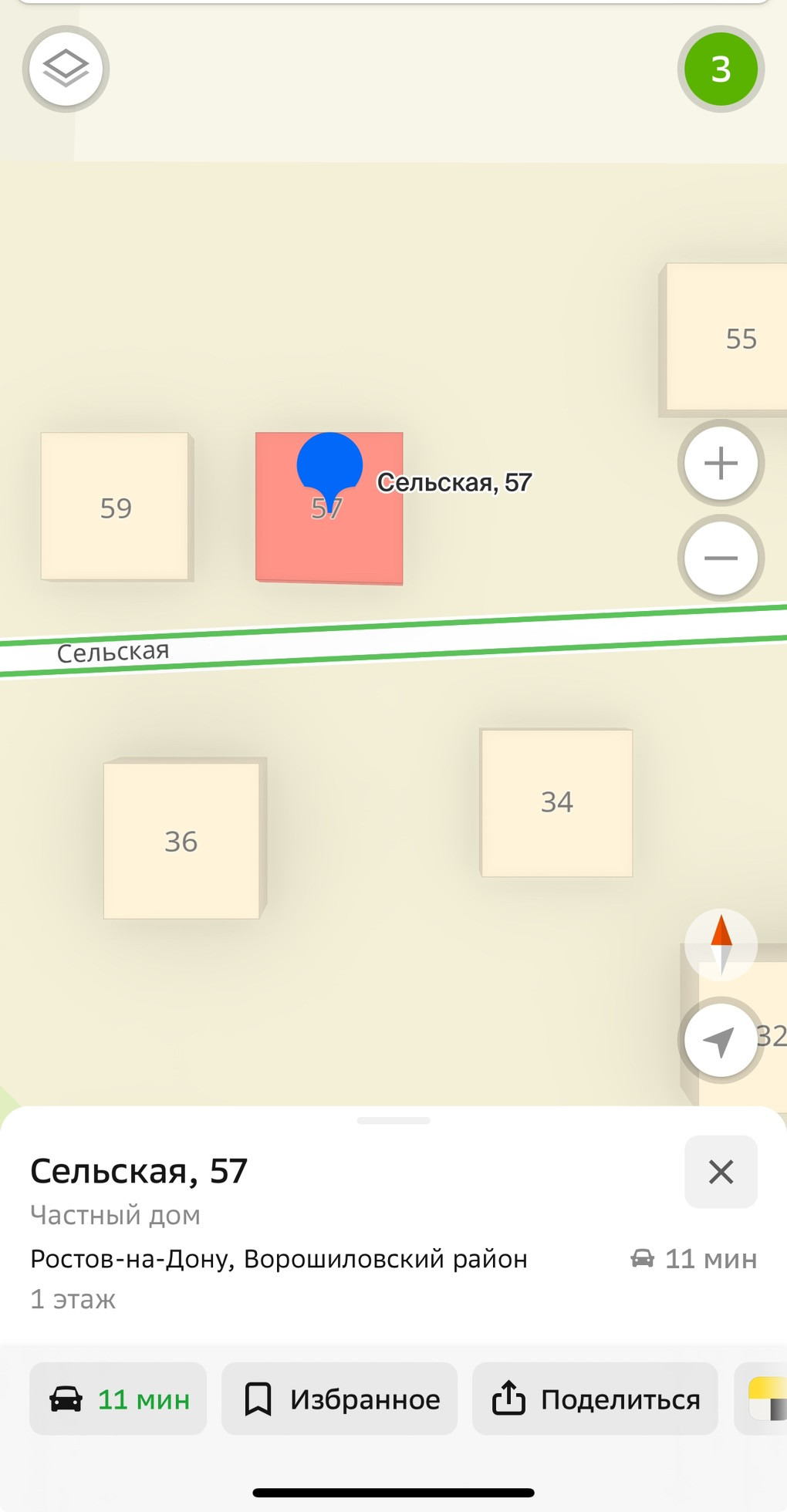Expand the place card using the handle
Image resolution: width=787 pixels, height=1512 pixels.
pos(393,1120)
